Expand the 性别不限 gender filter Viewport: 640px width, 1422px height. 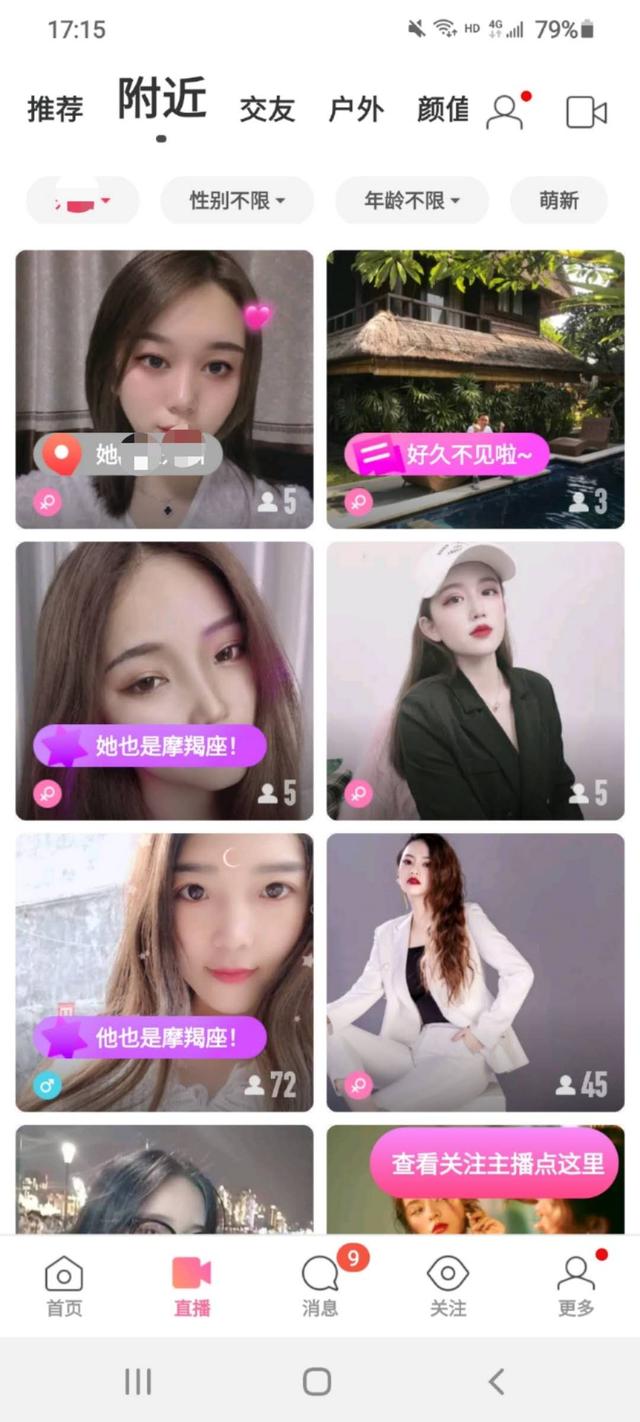(237, 201)
